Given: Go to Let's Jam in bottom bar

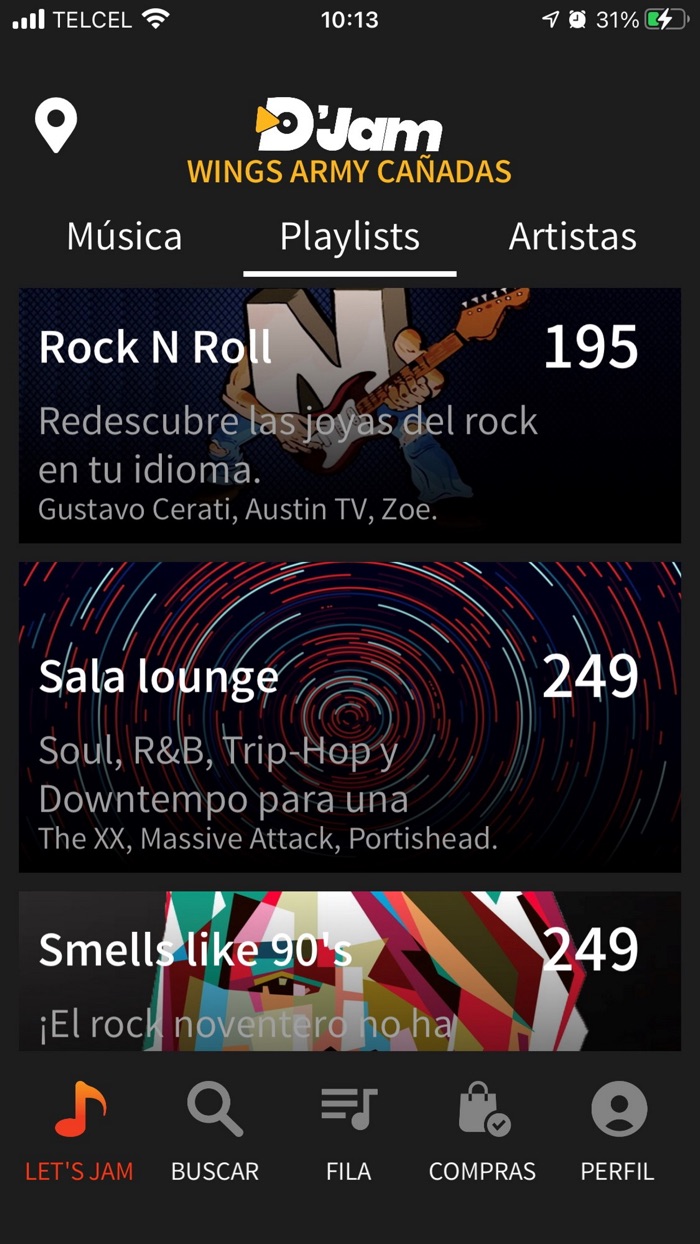Looking at the screenshot, I should coord(79,1133).
